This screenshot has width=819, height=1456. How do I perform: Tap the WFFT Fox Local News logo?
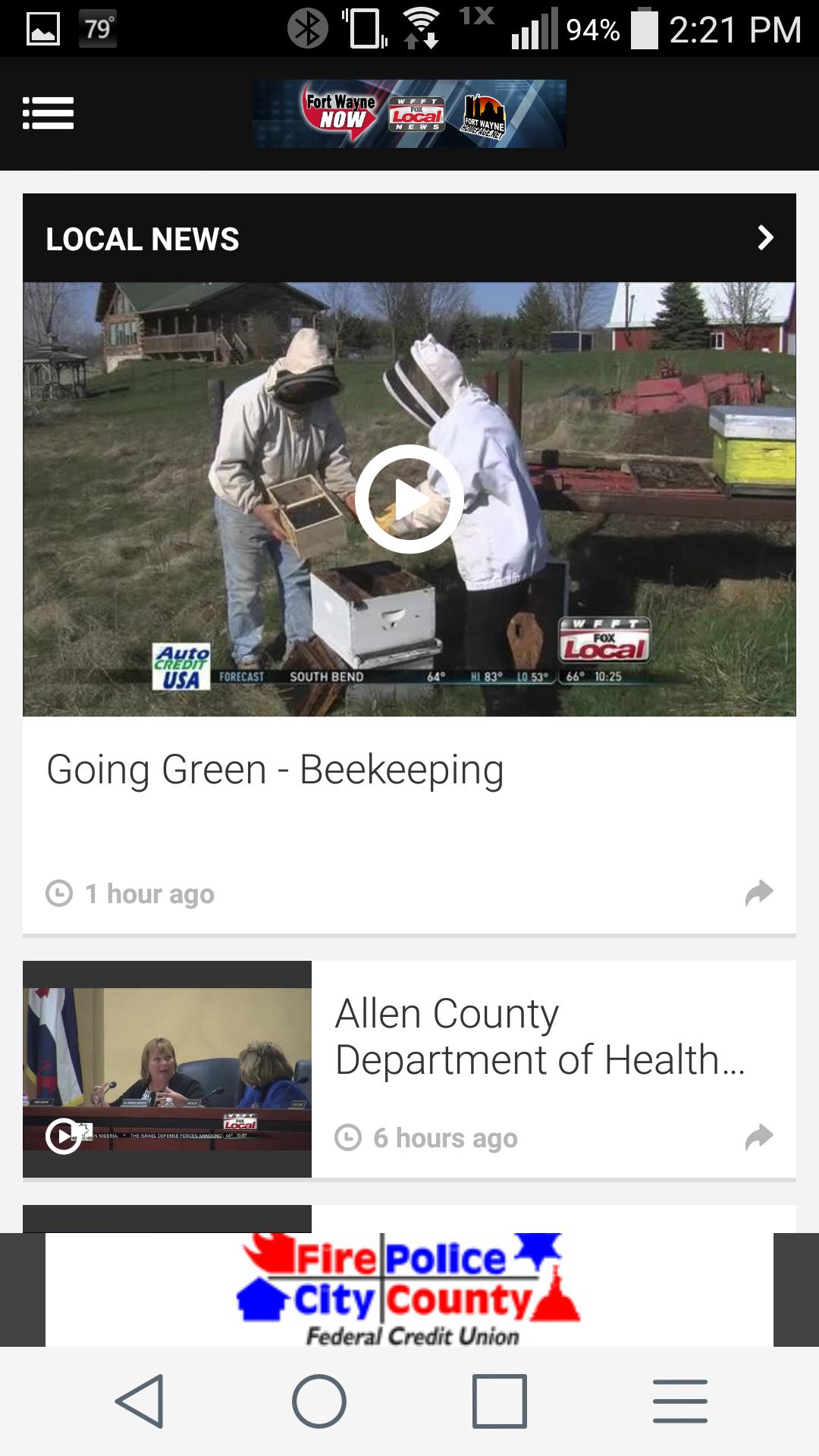[418, 112]
